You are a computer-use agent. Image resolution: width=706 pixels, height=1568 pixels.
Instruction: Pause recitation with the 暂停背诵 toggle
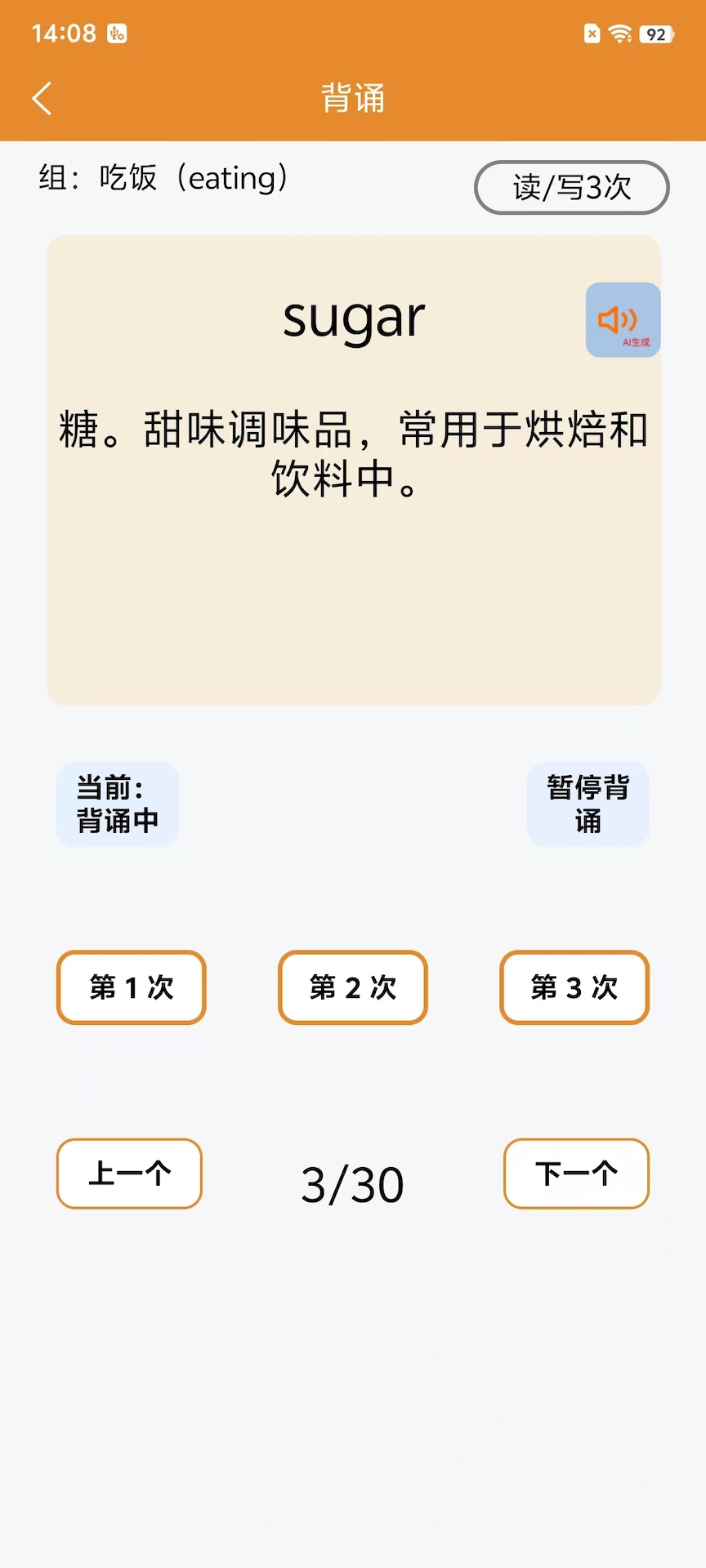tap(588, 804)
